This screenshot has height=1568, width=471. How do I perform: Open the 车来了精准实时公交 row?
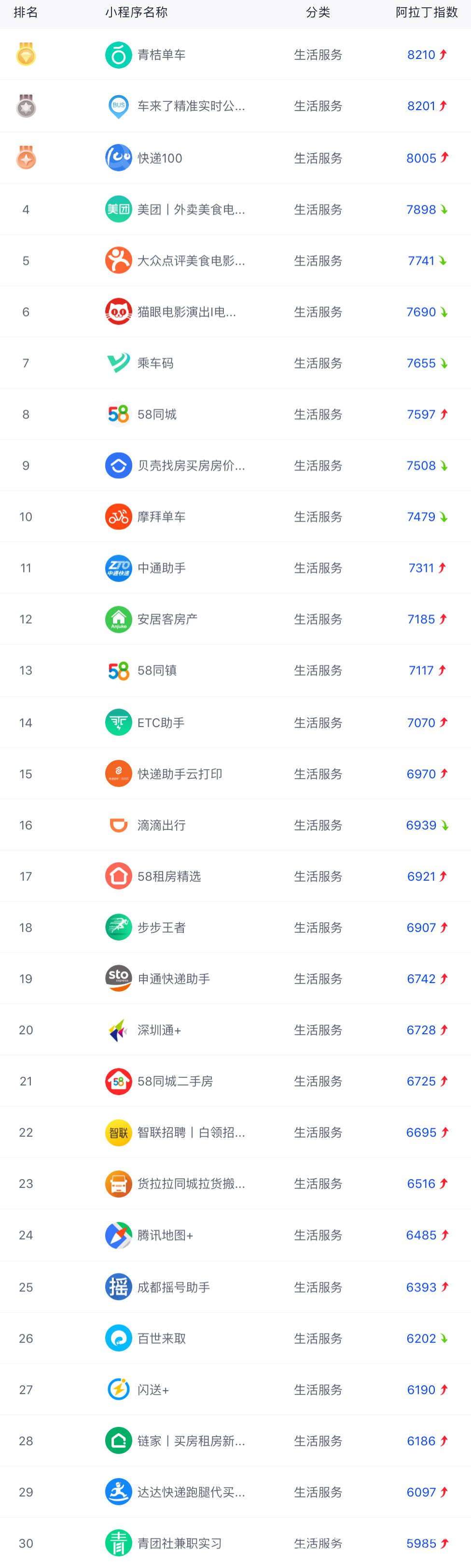pyautogui.click(x=191, y=106)
